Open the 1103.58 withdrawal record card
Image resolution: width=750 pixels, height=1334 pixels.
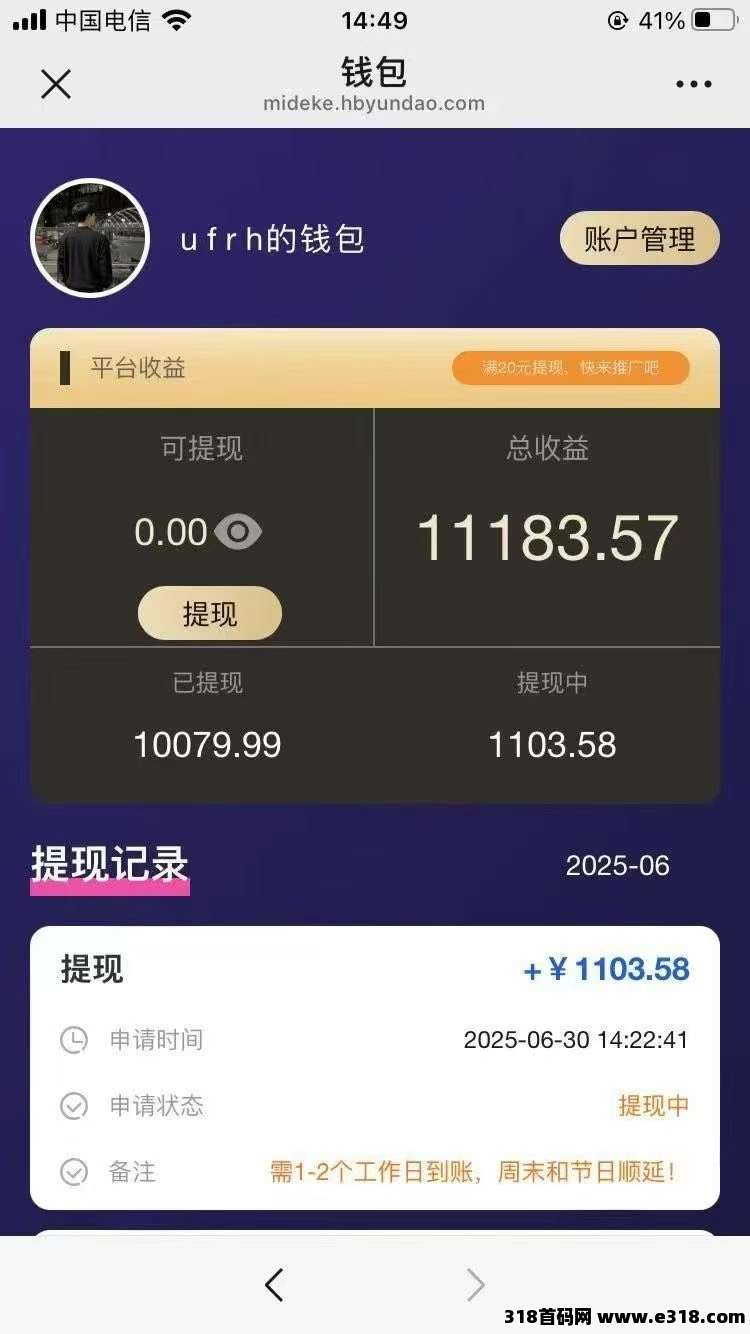pyautogui.click(x=375, y=1068)
